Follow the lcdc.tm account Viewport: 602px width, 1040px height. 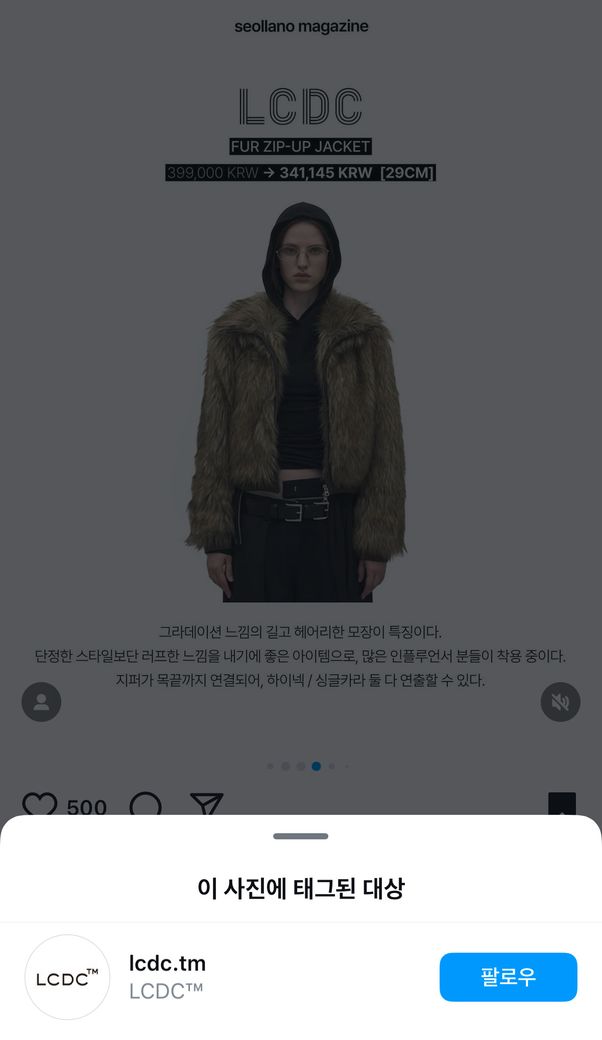pos(508,977)
